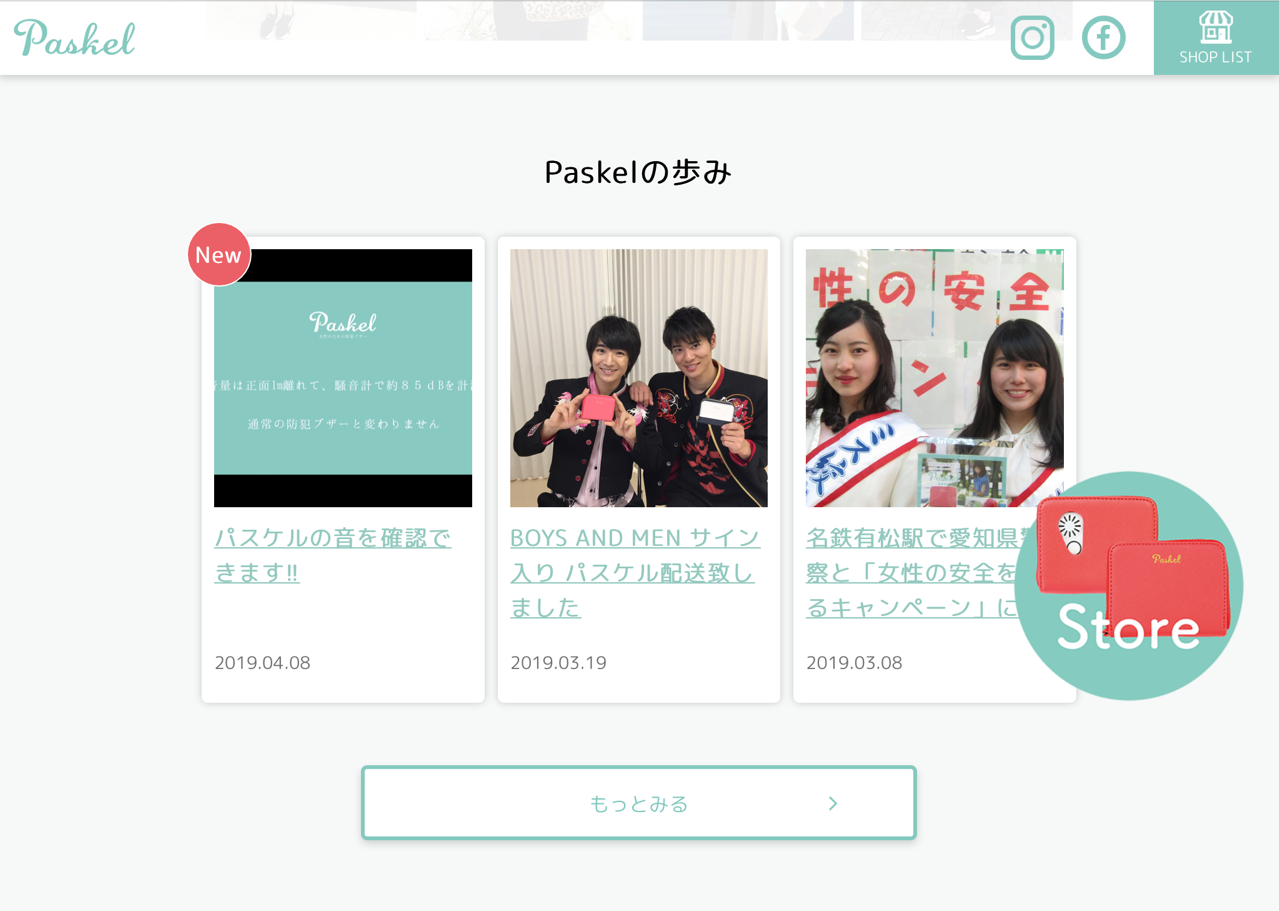1279x911 pixels.
Task: Open the BOYS AND MEN サイン入り article link
Action: click(x=634, y=572)
